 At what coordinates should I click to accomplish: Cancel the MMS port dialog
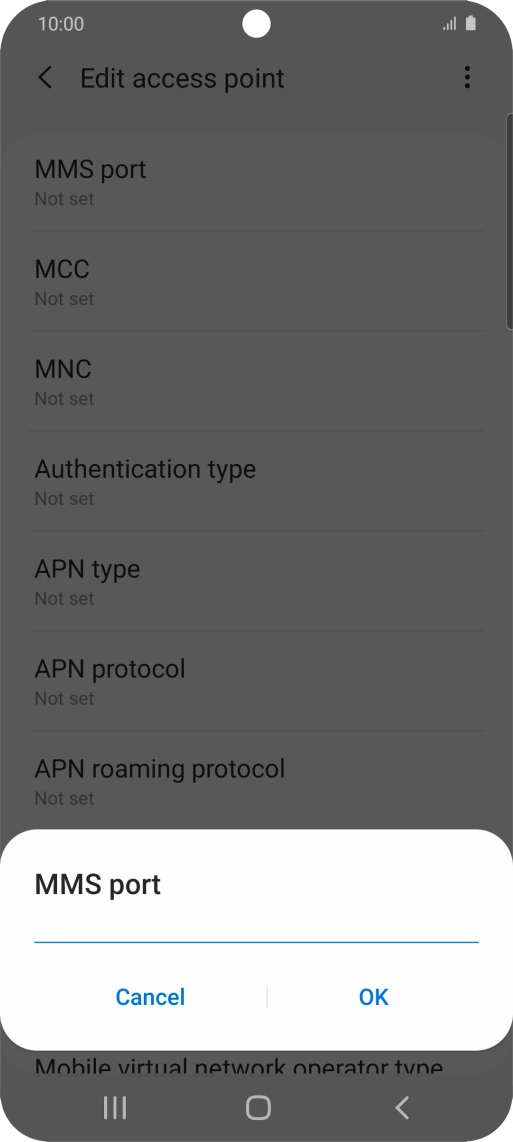pyautogui.click(x=150, y=996)
